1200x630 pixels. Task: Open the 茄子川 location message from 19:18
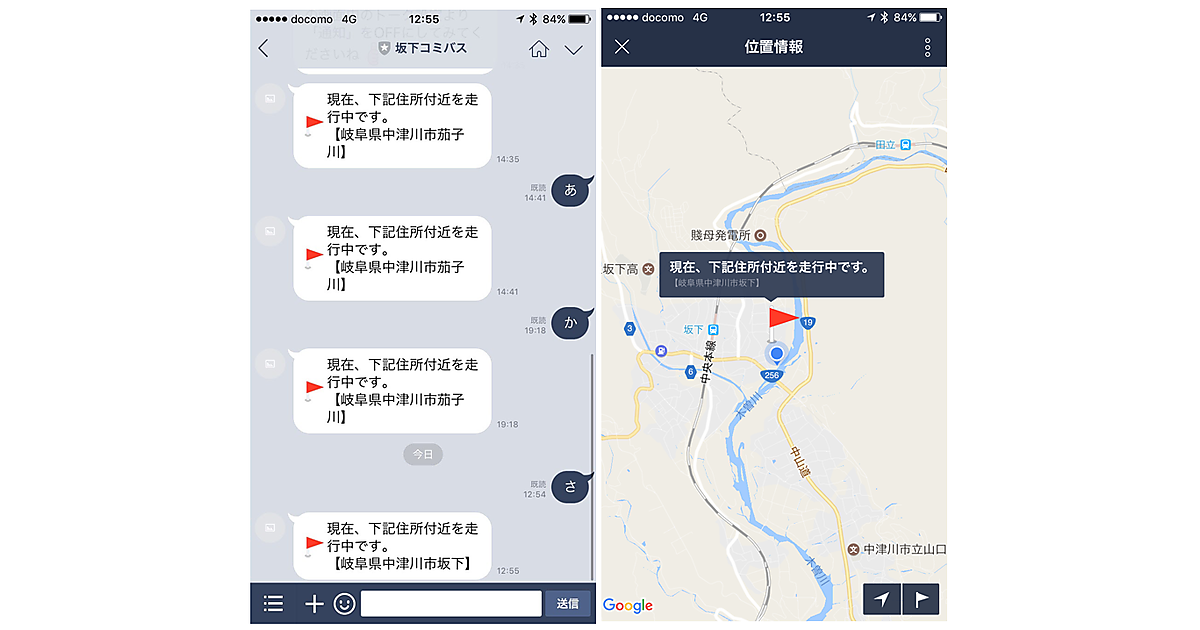pyautogui.click(x=392, y=391)
